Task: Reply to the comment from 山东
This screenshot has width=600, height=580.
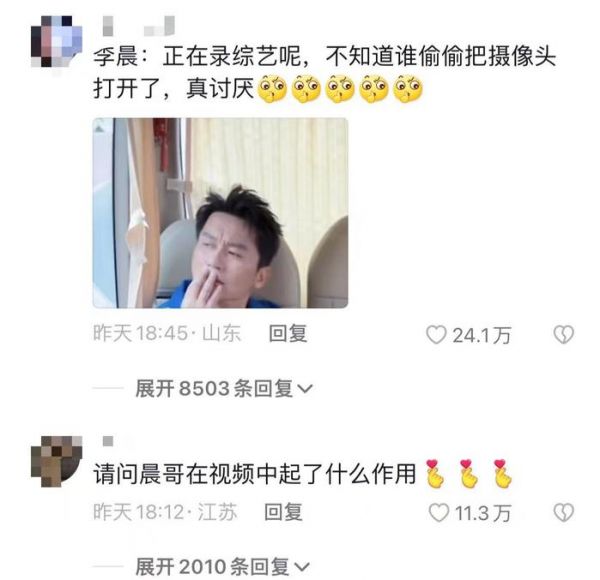Action: 288,334
